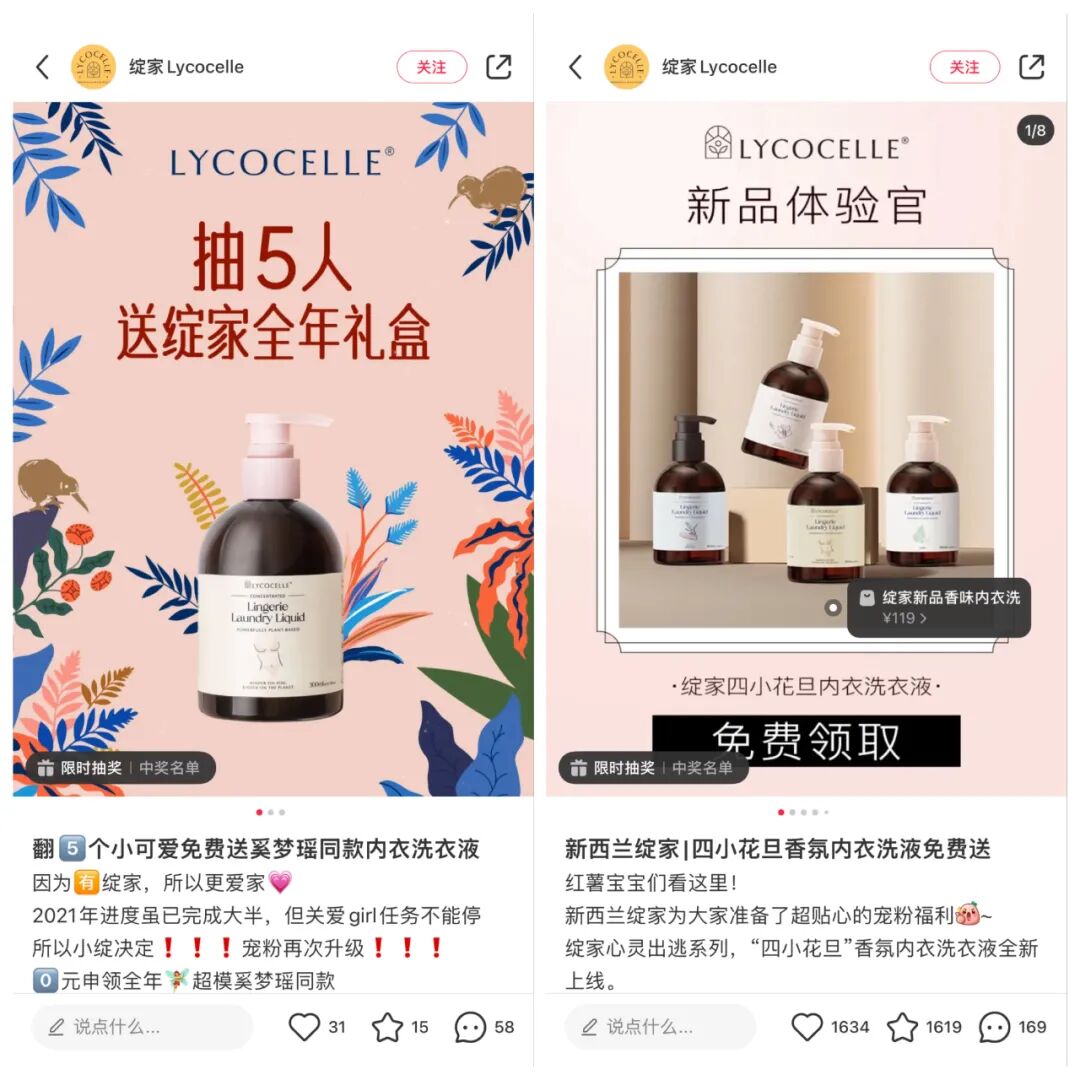Tap the comment box beside 1634 likes
Screen dimensions: 1080x1080
tap(660, 1026)
